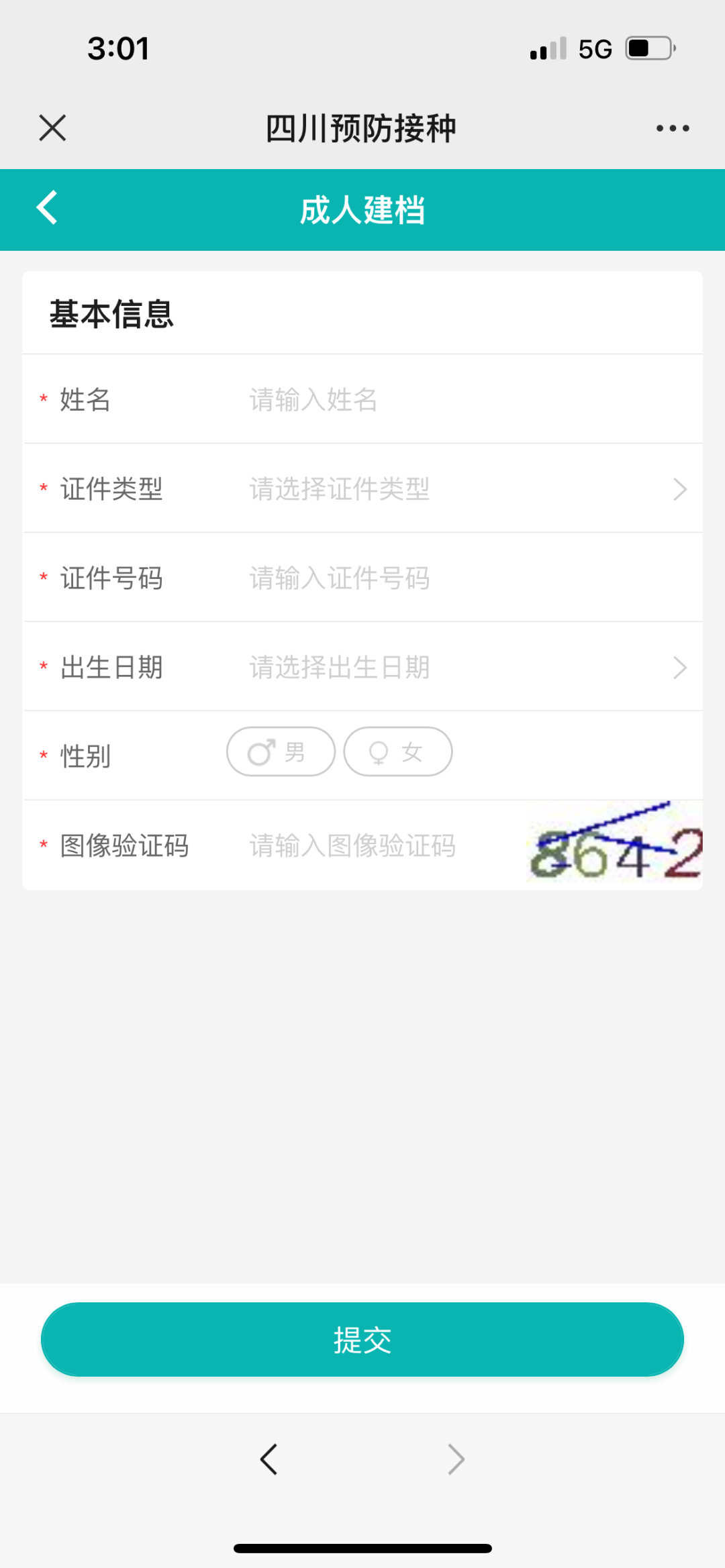Select 男 as gender
This screenshot has width=725, height=1568.
click(x=281, y=752)
